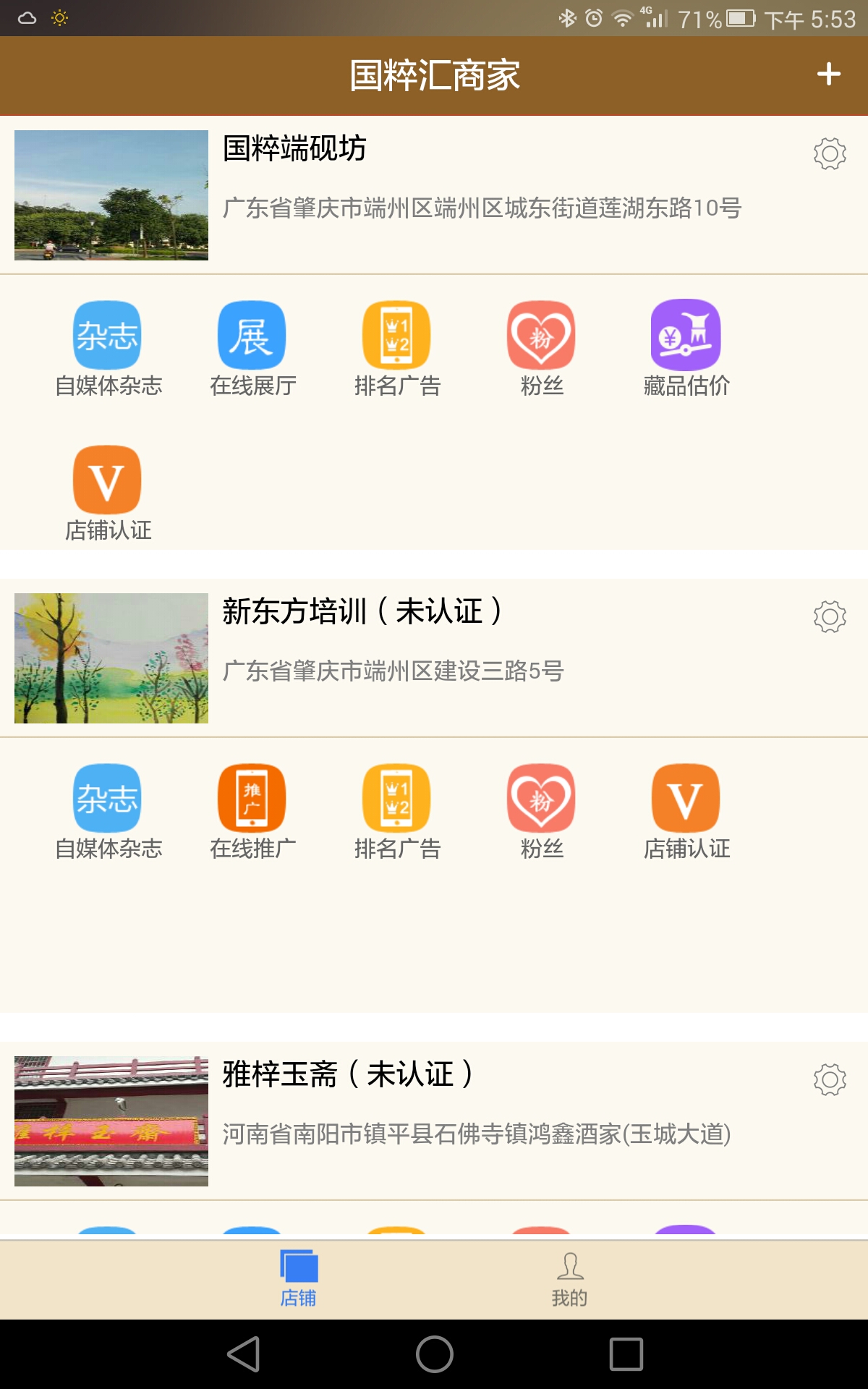
Task: Start 店铺认证 for 新东方培训
Action: coord(686,811)
